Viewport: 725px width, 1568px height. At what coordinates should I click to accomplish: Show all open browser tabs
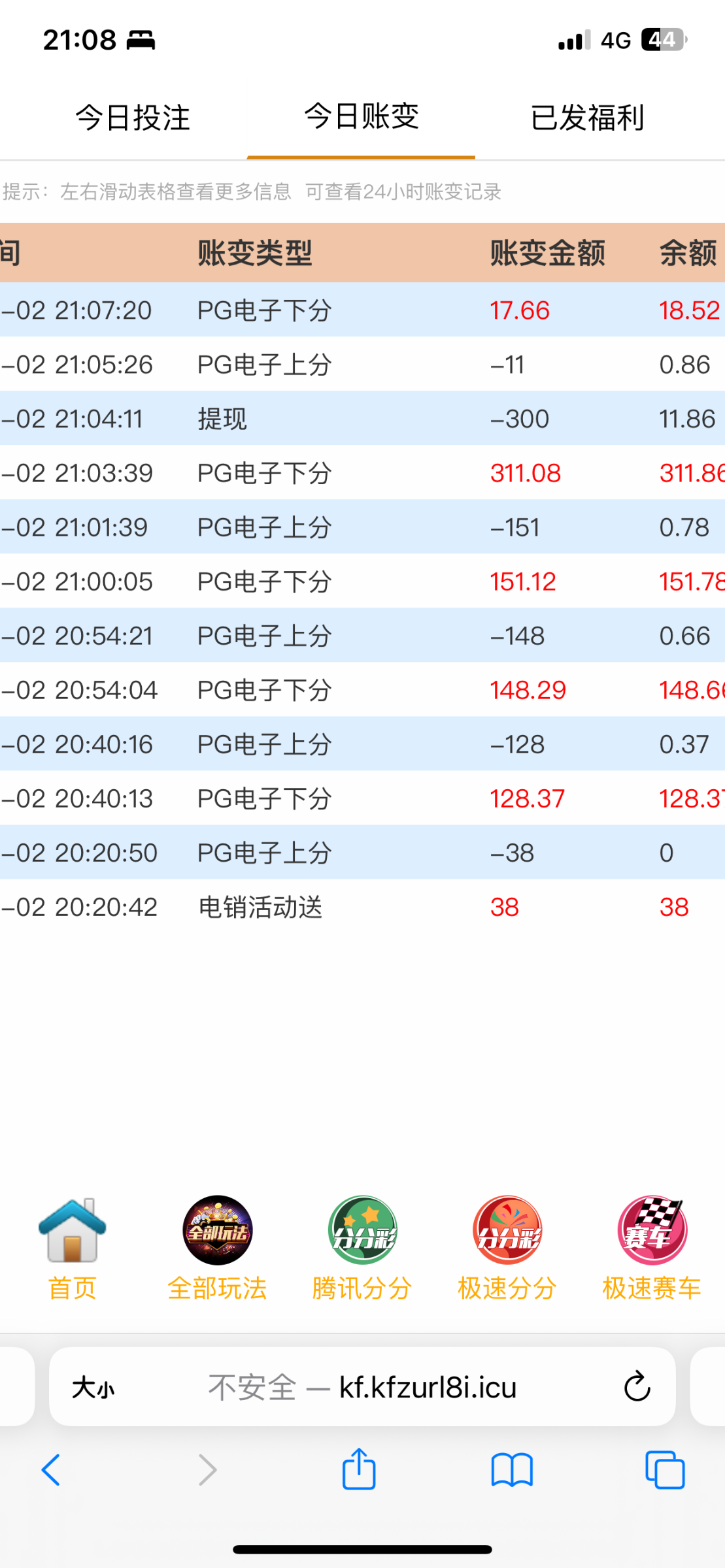coord(665,1471)
